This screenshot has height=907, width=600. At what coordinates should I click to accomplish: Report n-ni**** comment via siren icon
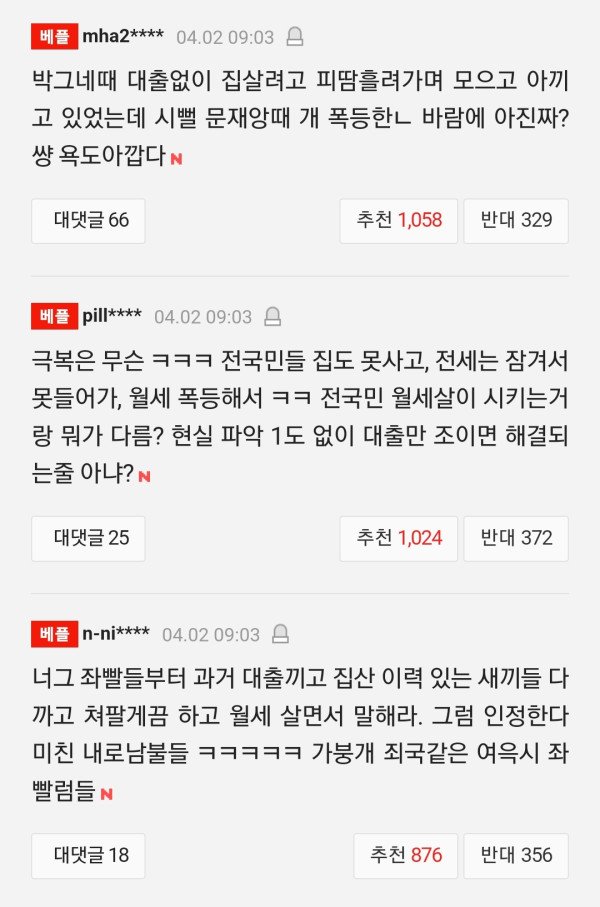pyautogui.click(x=281, y=634)
